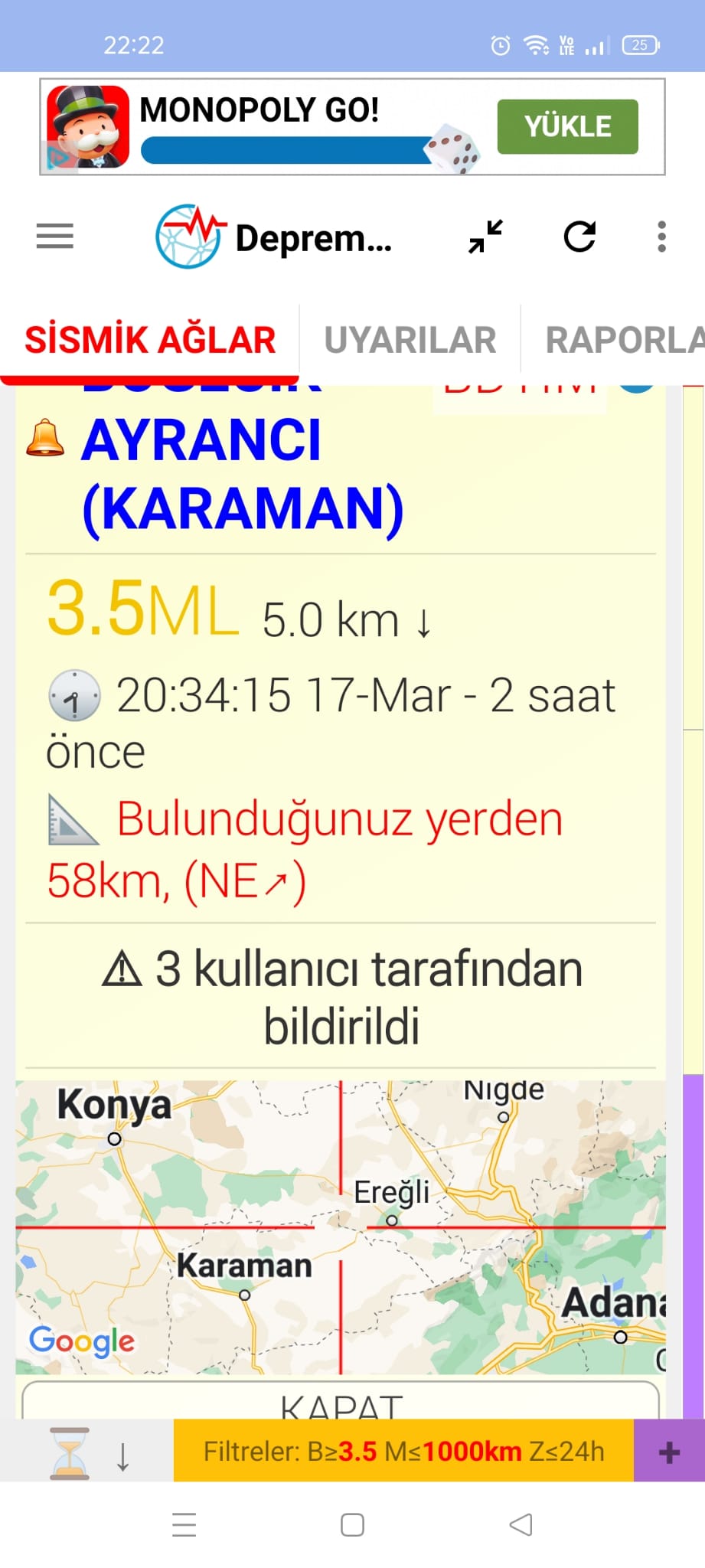Tap the collapse arrows icon

[x=486, y=237]
